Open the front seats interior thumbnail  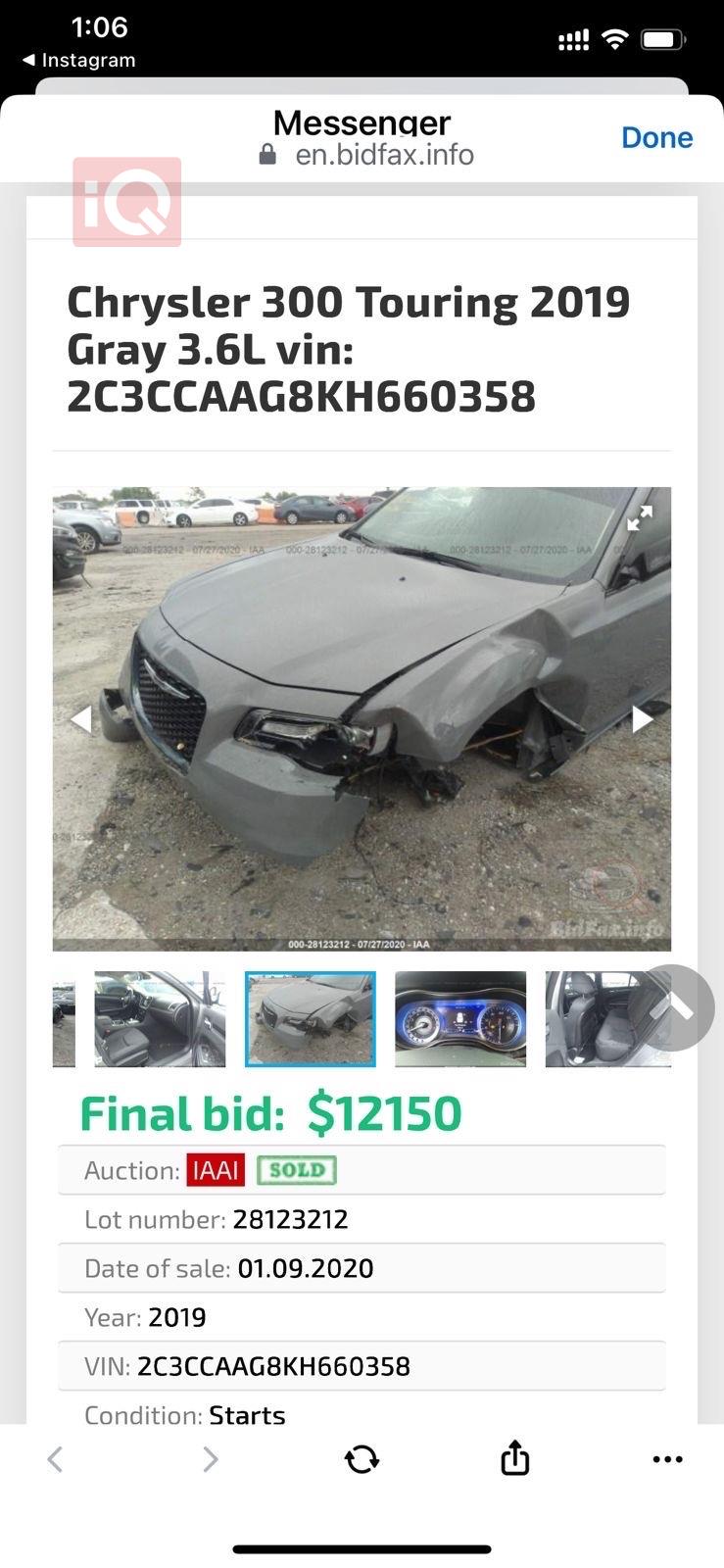[160, 1019]
